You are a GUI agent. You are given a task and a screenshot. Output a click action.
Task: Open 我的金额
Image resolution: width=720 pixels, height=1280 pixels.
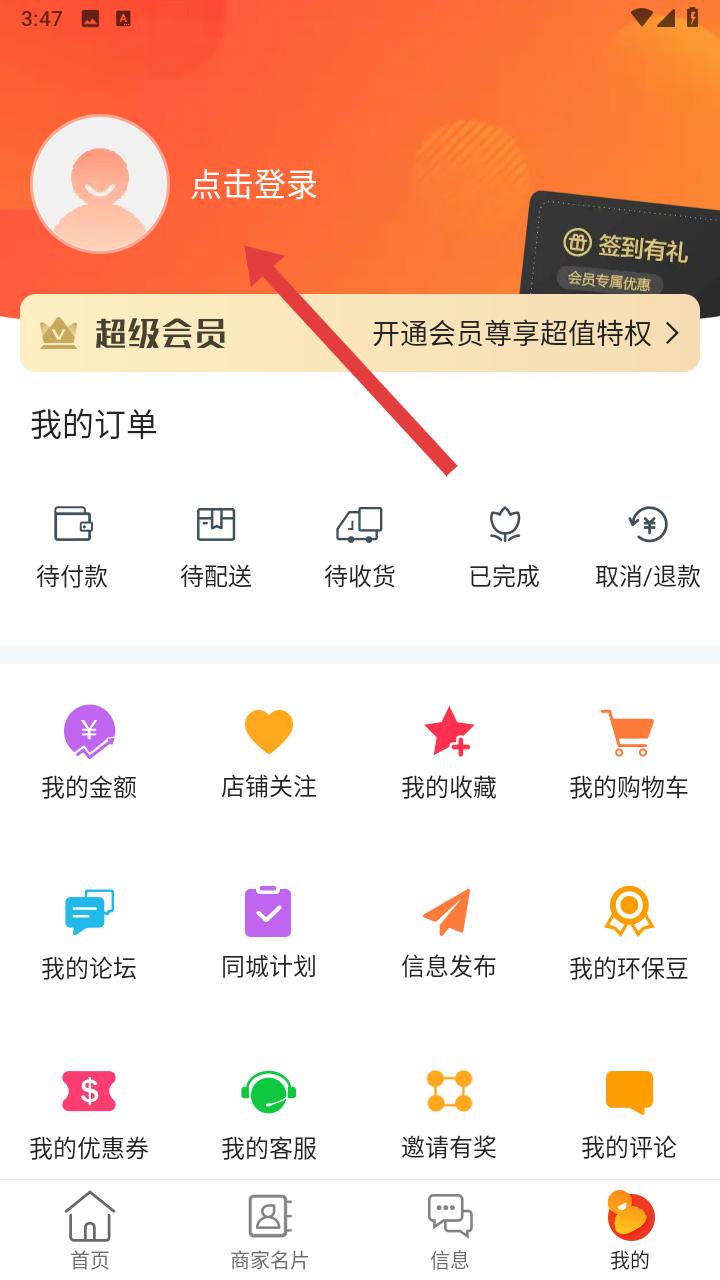tap(89, 752)
